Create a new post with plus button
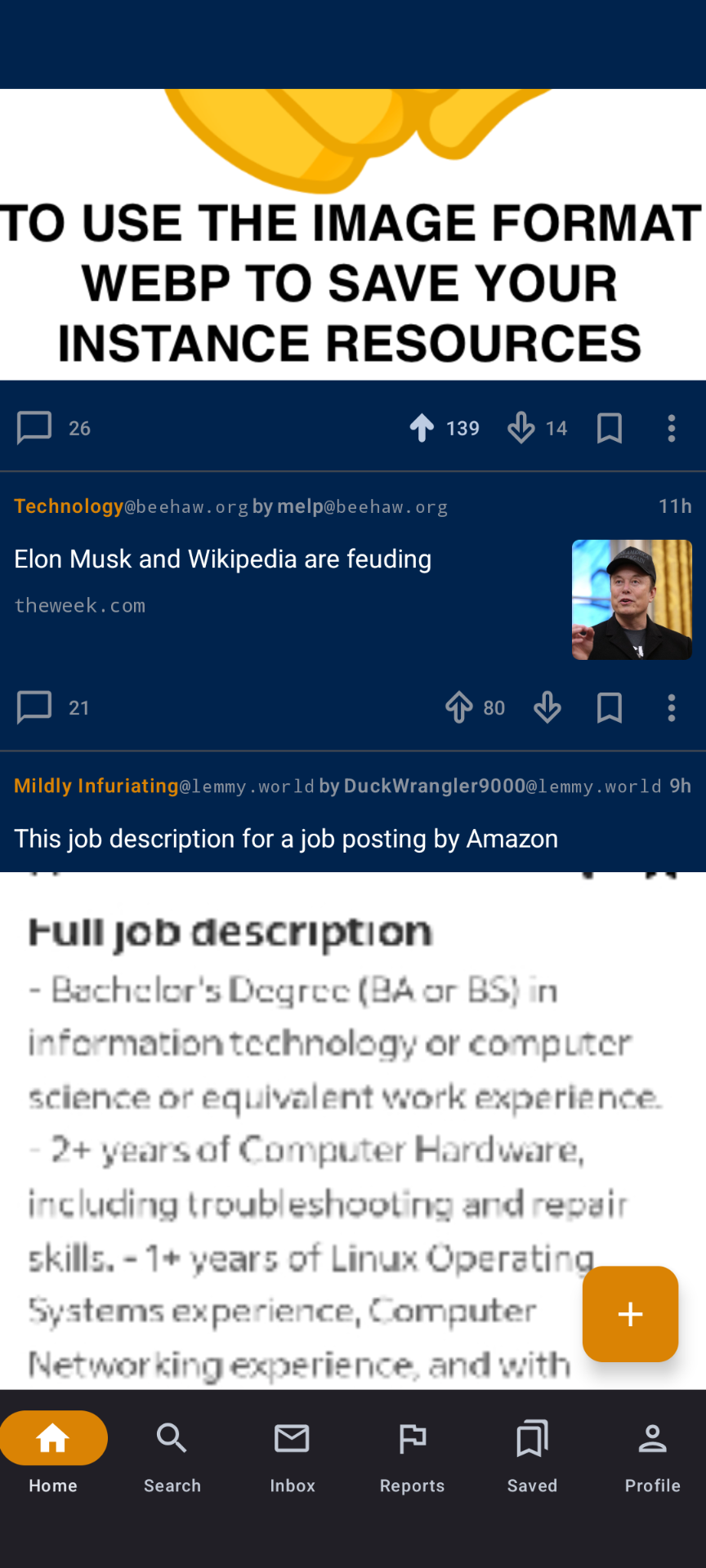Screen dimensions: 706x1568 630,1314
